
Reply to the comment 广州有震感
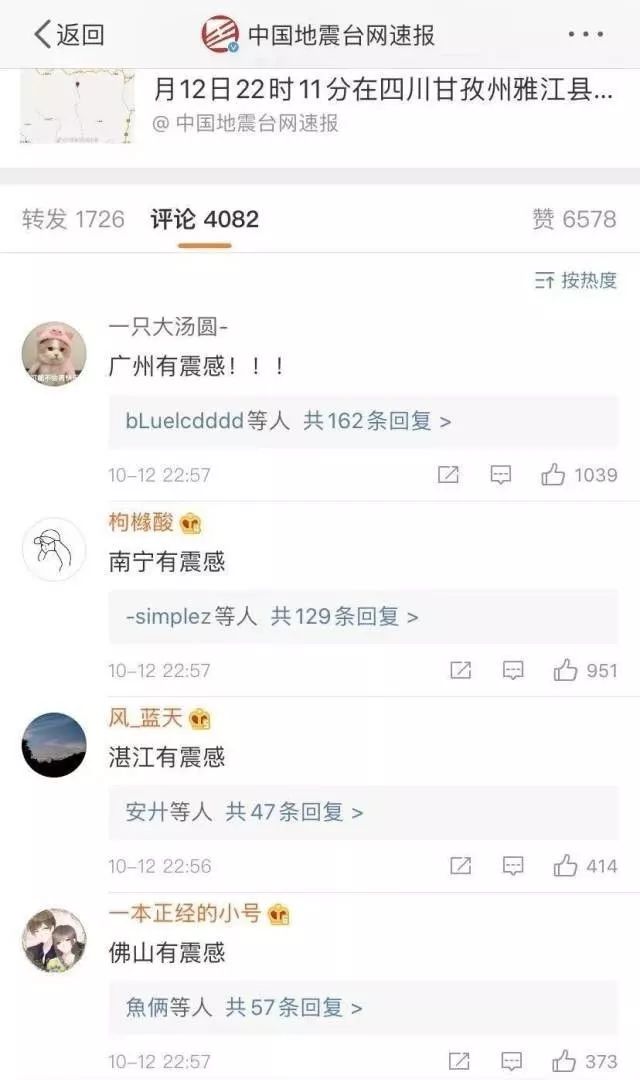pyautogui.click(x=501, y=475)
